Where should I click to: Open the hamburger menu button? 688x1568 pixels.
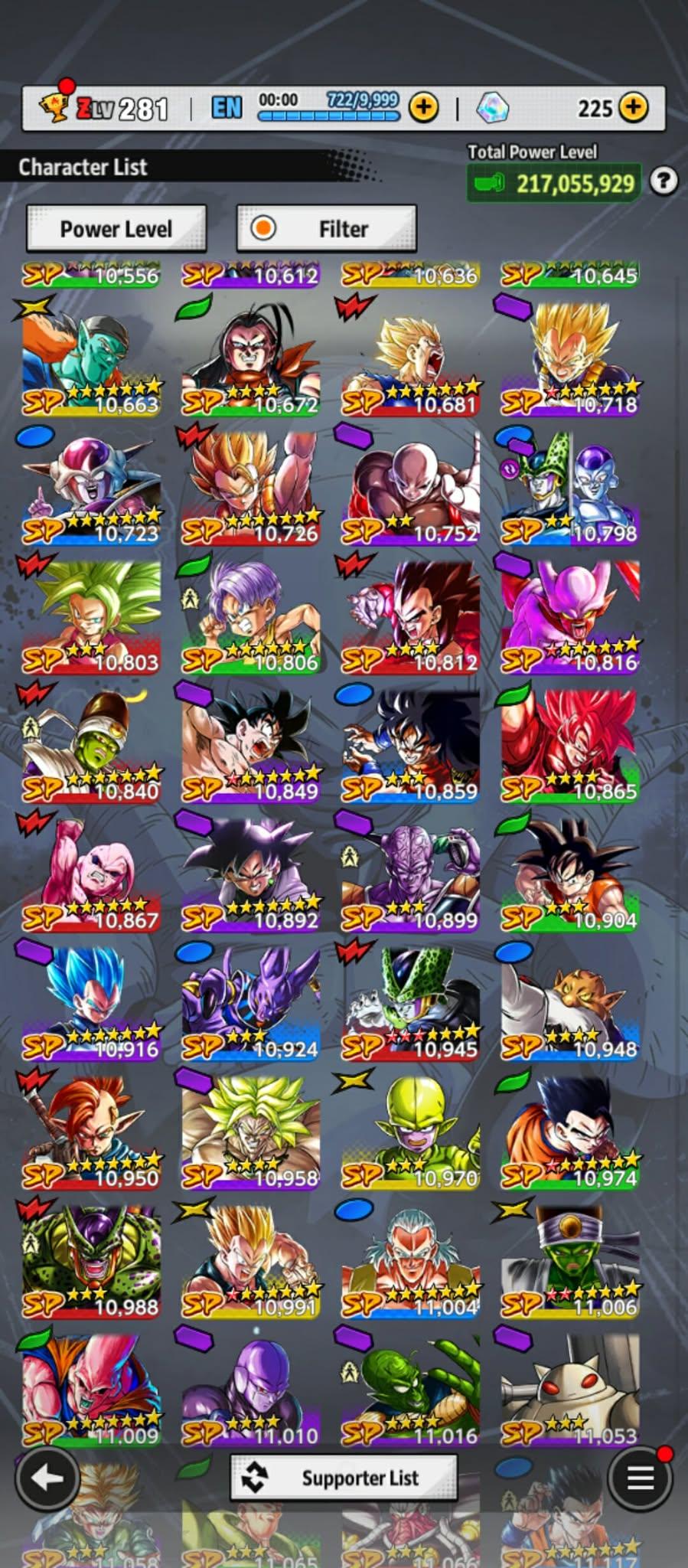[x=640, y=1478]
